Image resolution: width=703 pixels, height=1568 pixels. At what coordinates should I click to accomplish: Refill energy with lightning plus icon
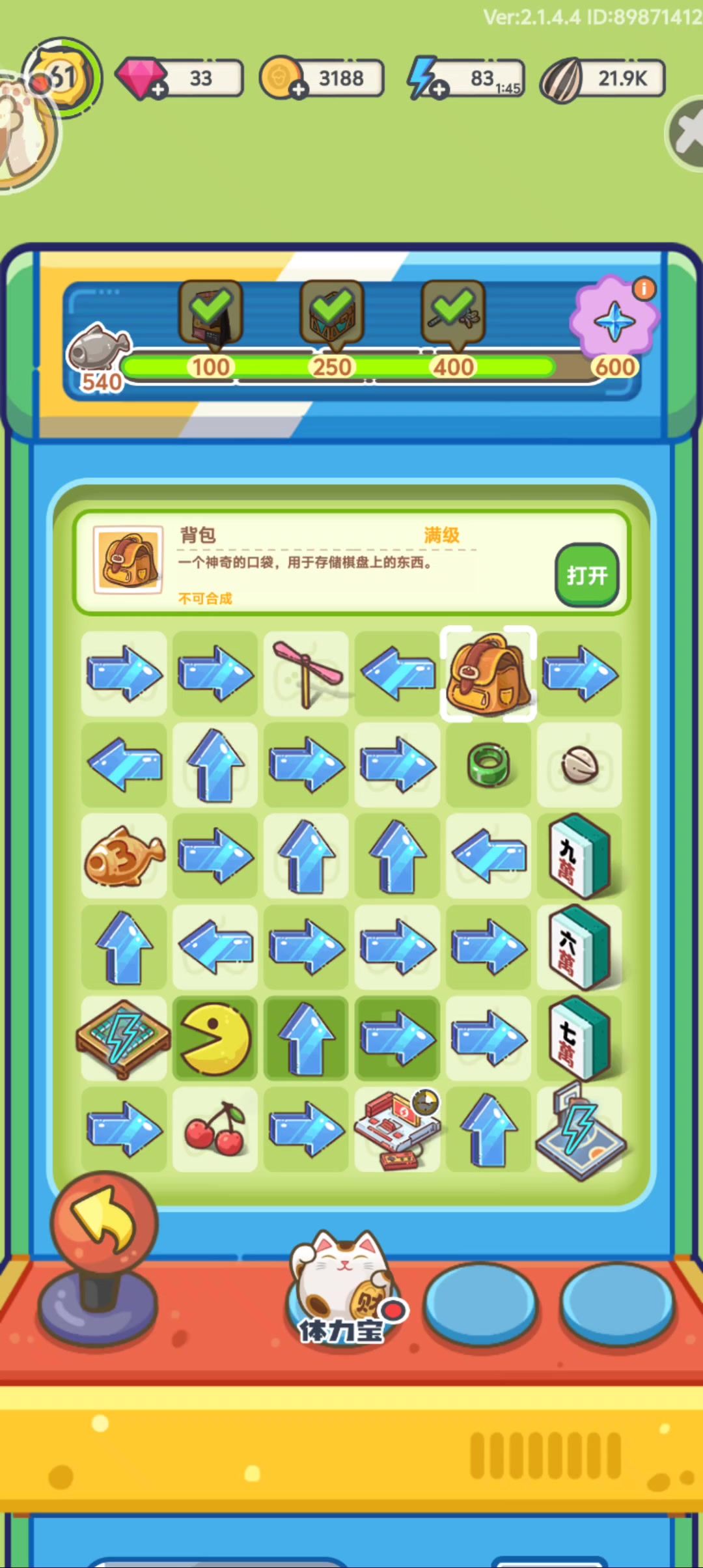[439, 89]
